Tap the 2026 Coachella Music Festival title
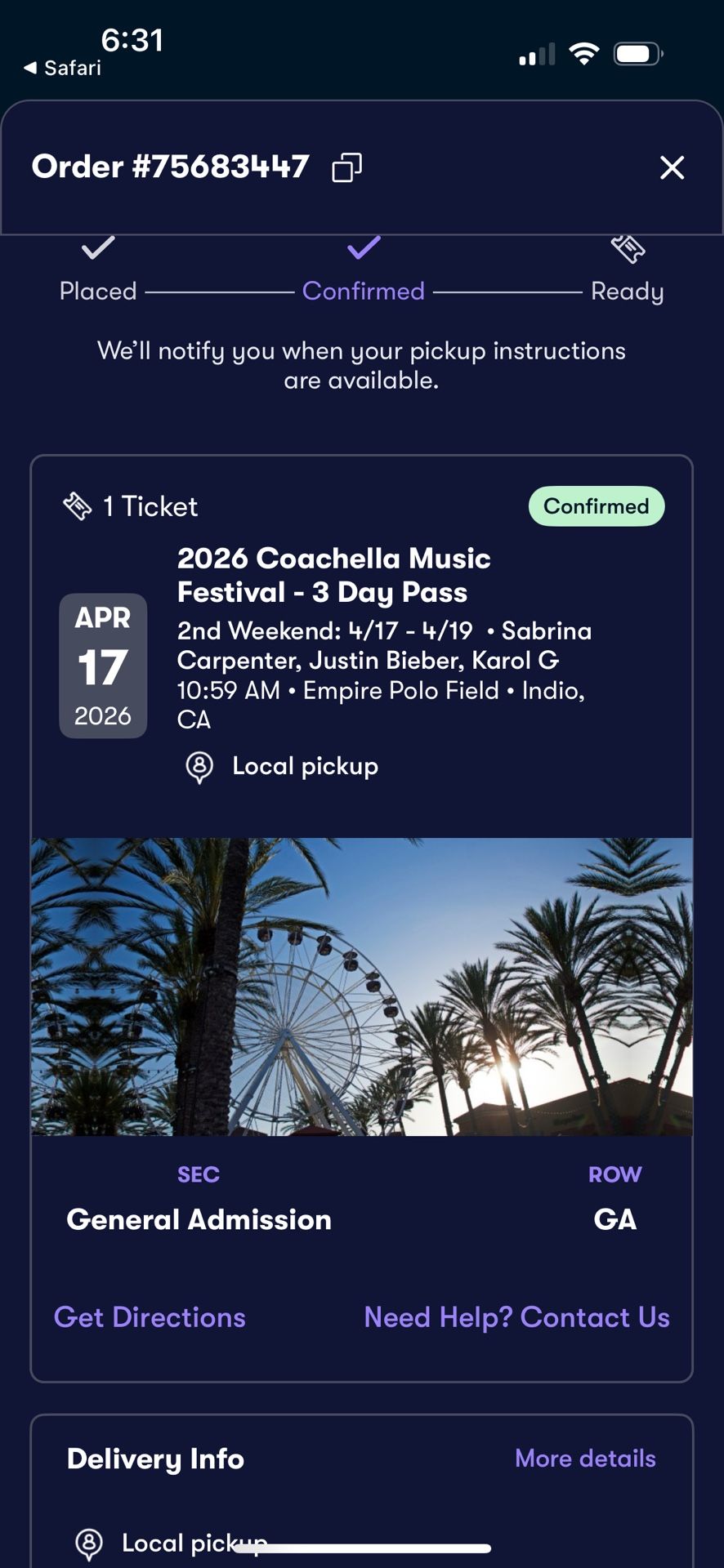The width and height of the screenshot is (724, 1568). pyautogui.click(x=333, y=575)
